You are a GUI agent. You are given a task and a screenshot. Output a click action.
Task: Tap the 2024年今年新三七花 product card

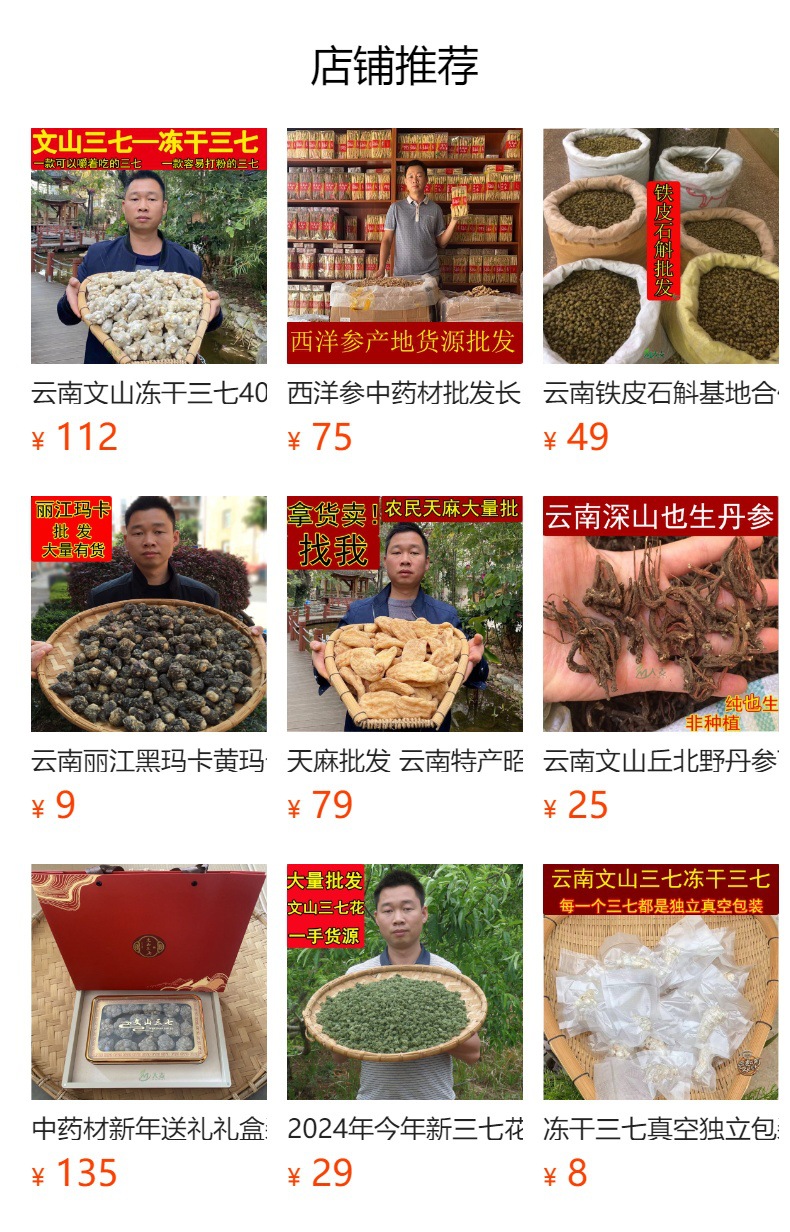pos(405,1028)
